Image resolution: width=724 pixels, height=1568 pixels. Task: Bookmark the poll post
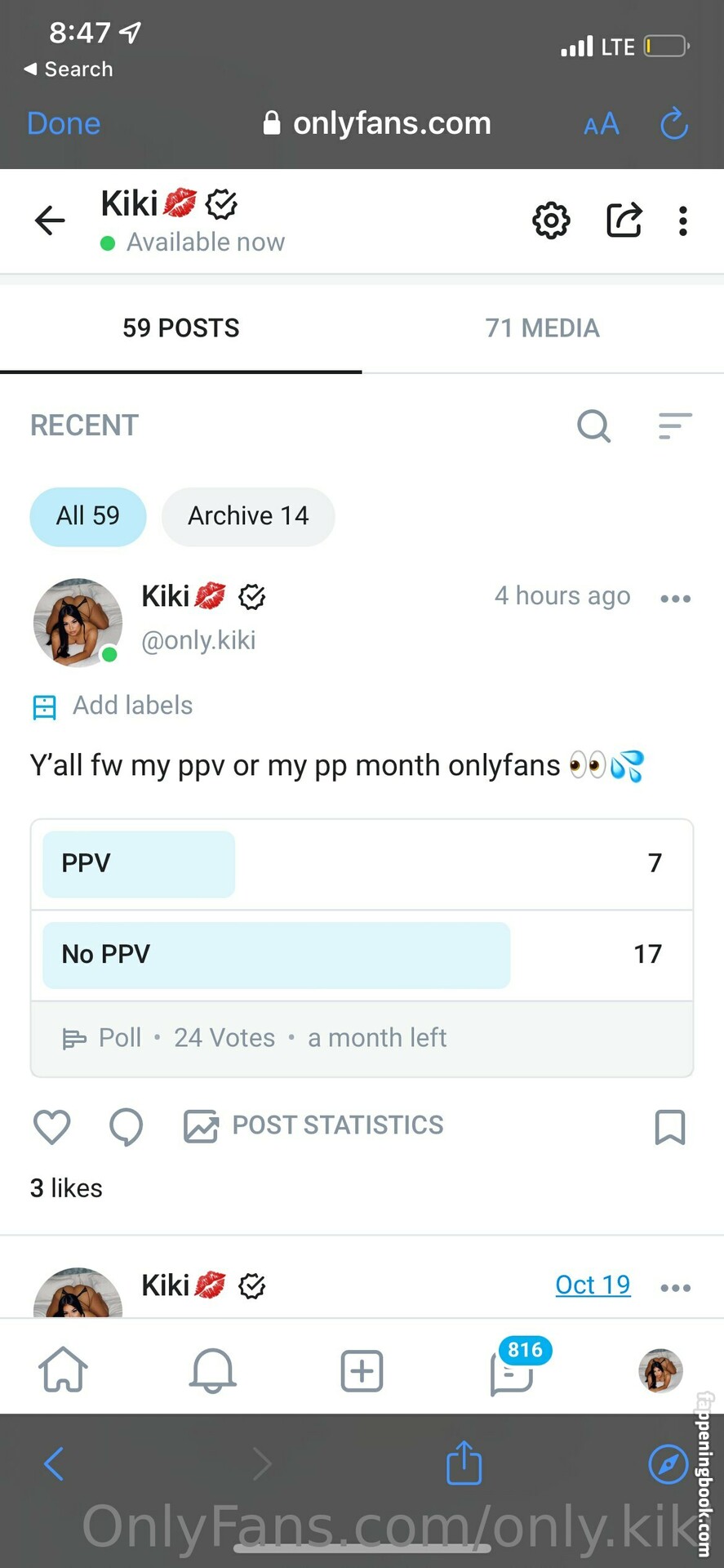coord(669,1127)
